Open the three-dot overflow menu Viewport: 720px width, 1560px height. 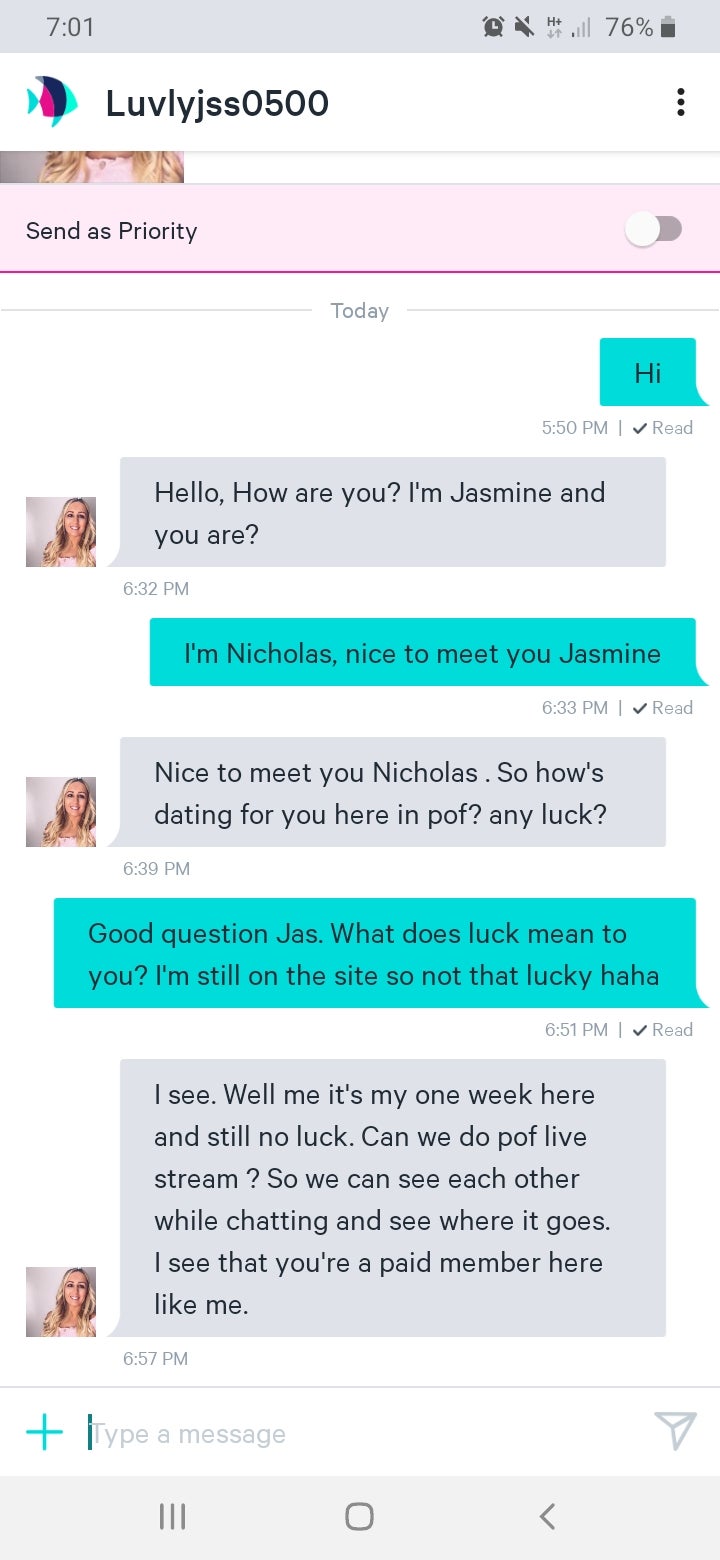coord(680,102)
